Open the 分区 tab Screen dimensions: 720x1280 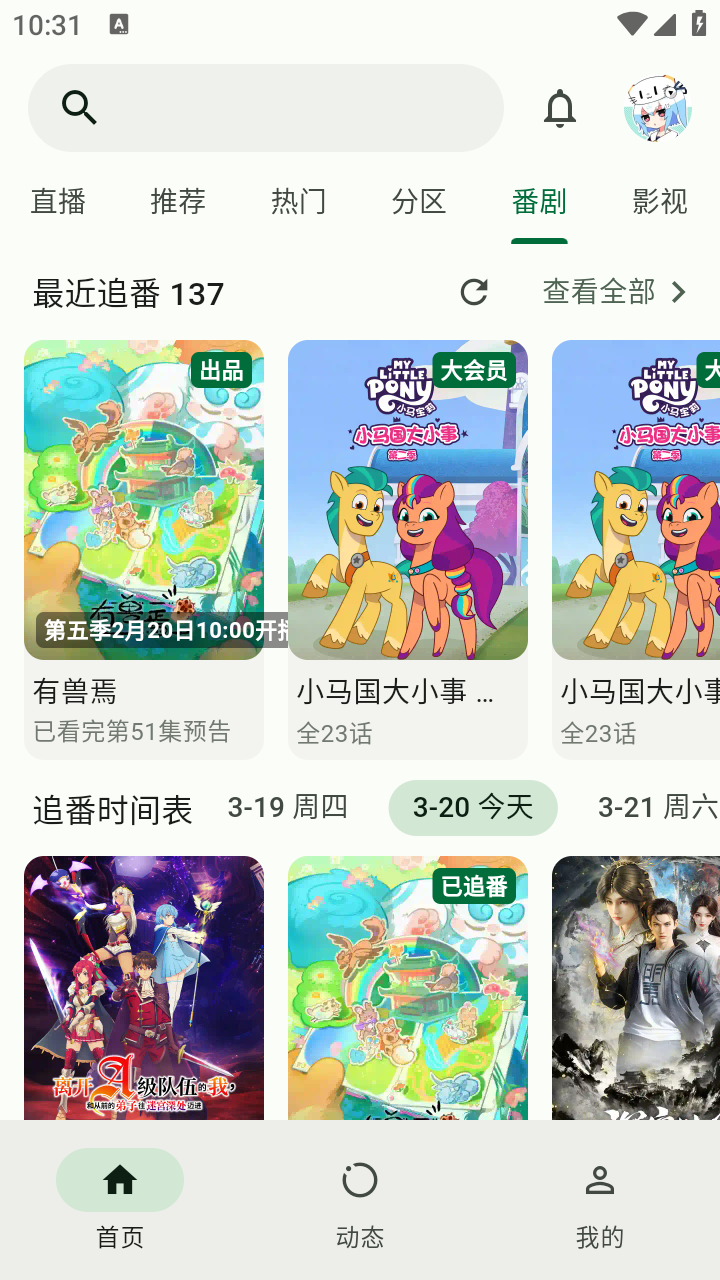(419, 202)
